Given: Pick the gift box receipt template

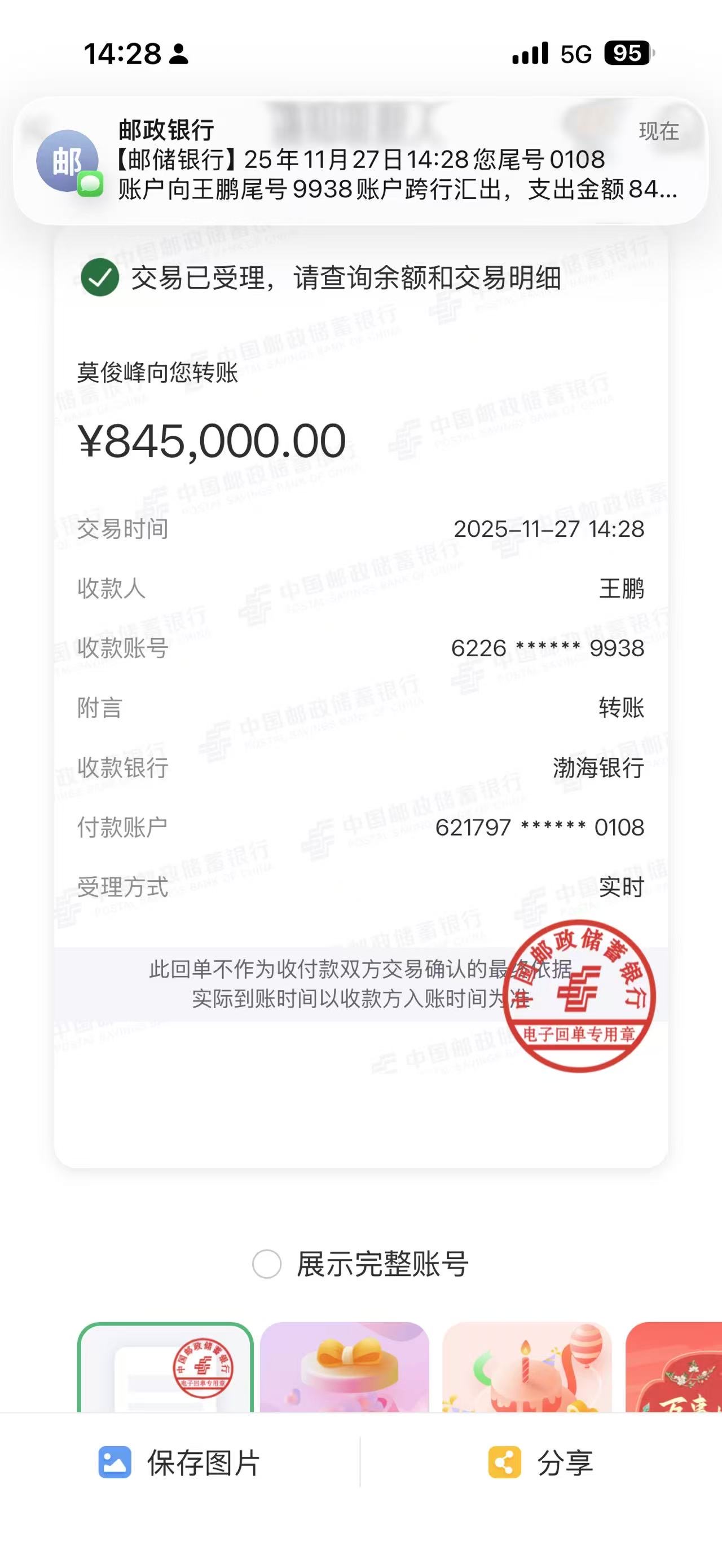Looking at the screenshot, I should tap(345, 1368).
